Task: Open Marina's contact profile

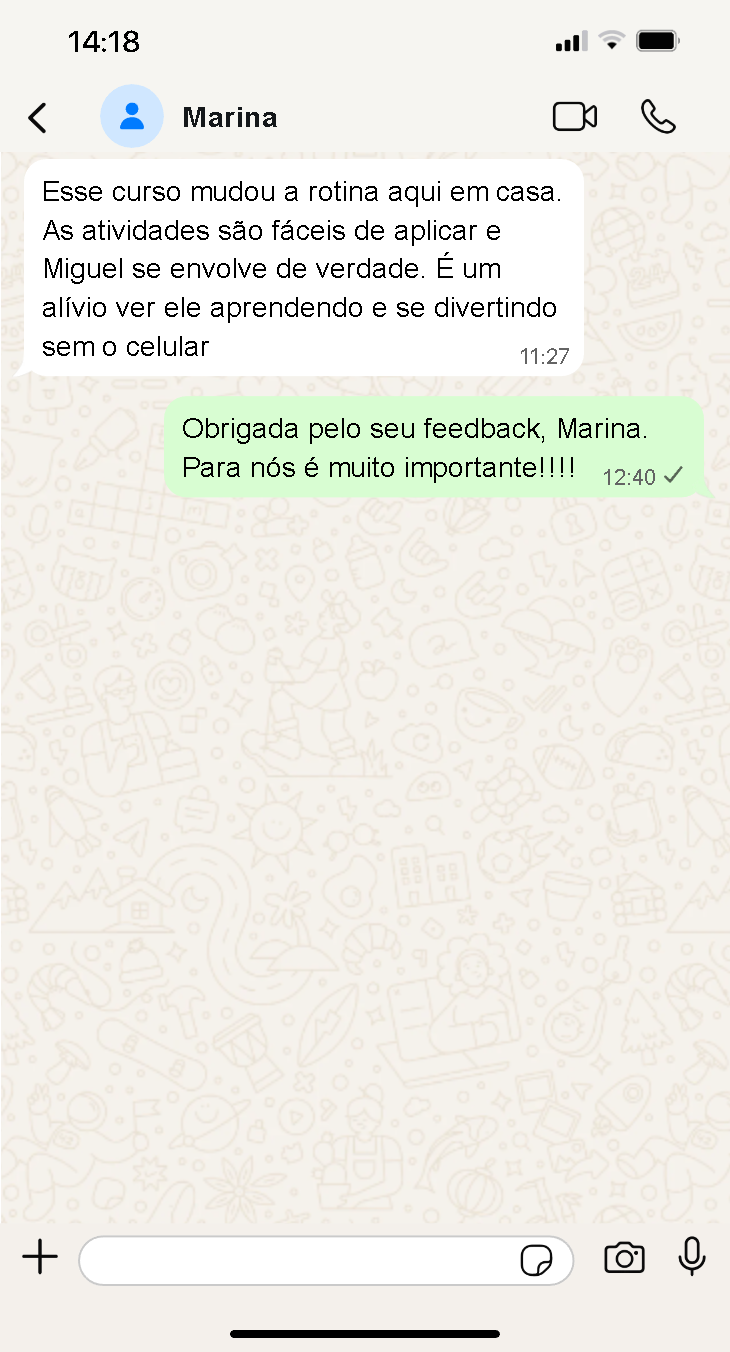Action: (x=230, y=118)
